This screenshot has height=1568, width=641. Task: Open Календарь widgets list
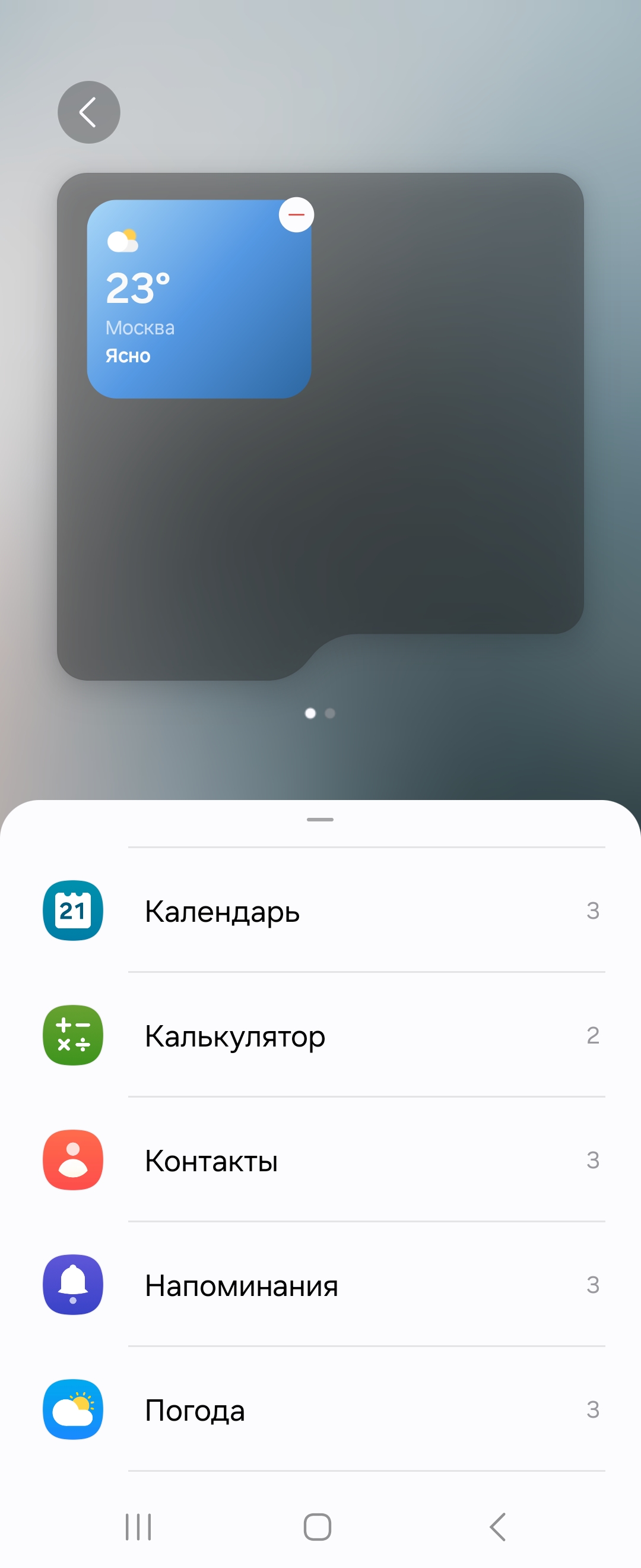(x=320, y=911)
